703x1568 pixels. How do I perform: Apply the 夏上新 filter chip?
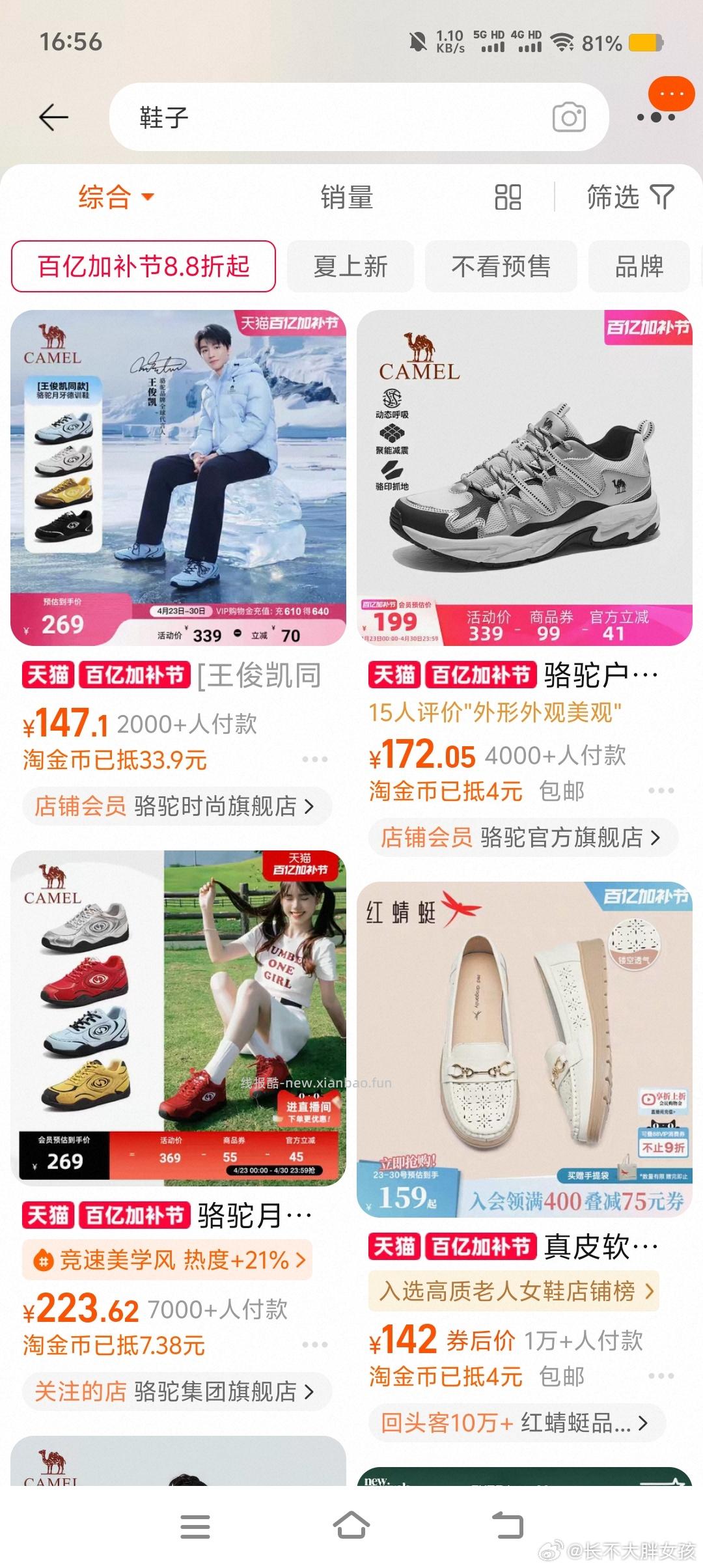(x=350, y=266)
